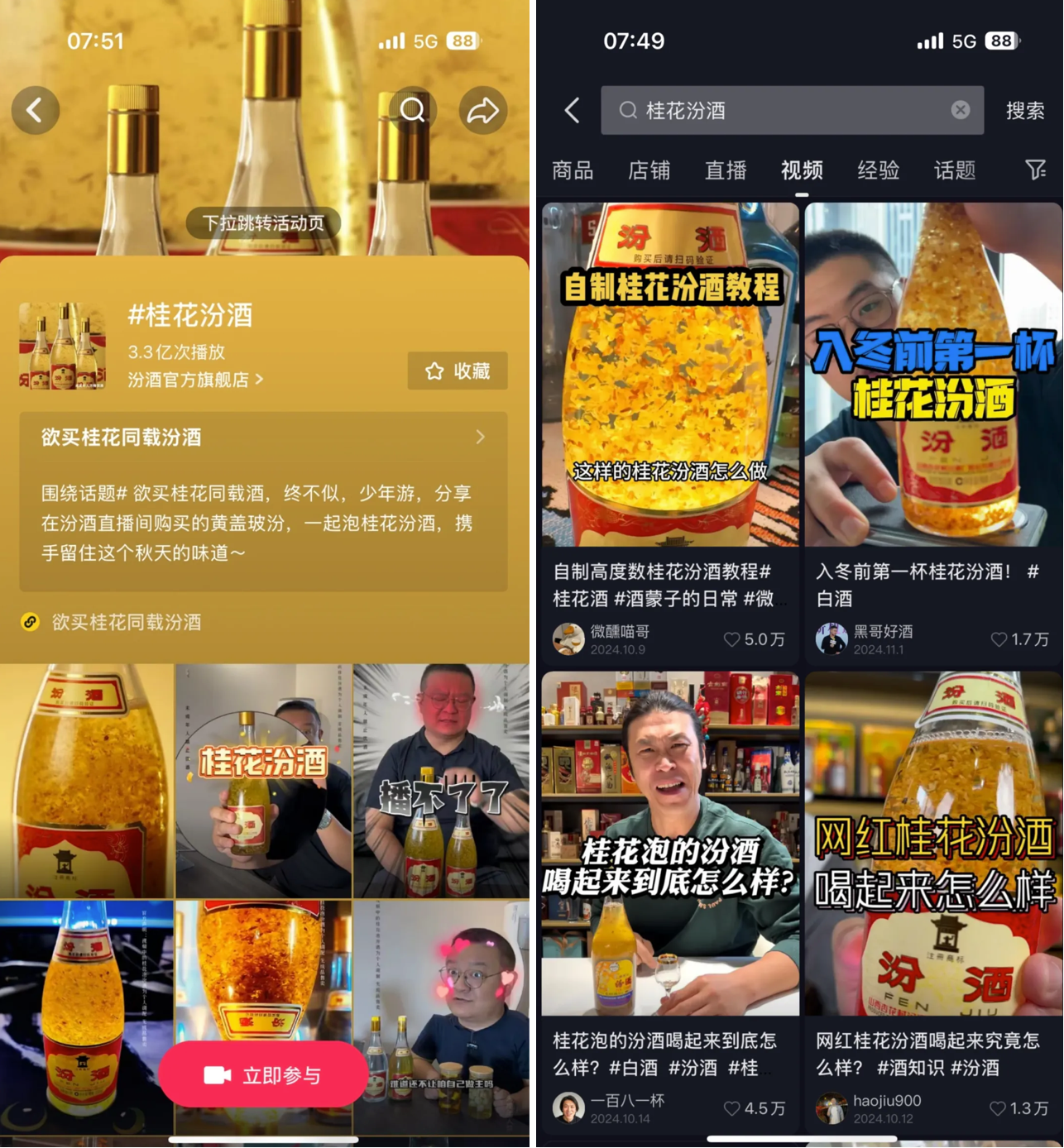Tap the 下拉跳转活动页 pill

coord(263,223)
